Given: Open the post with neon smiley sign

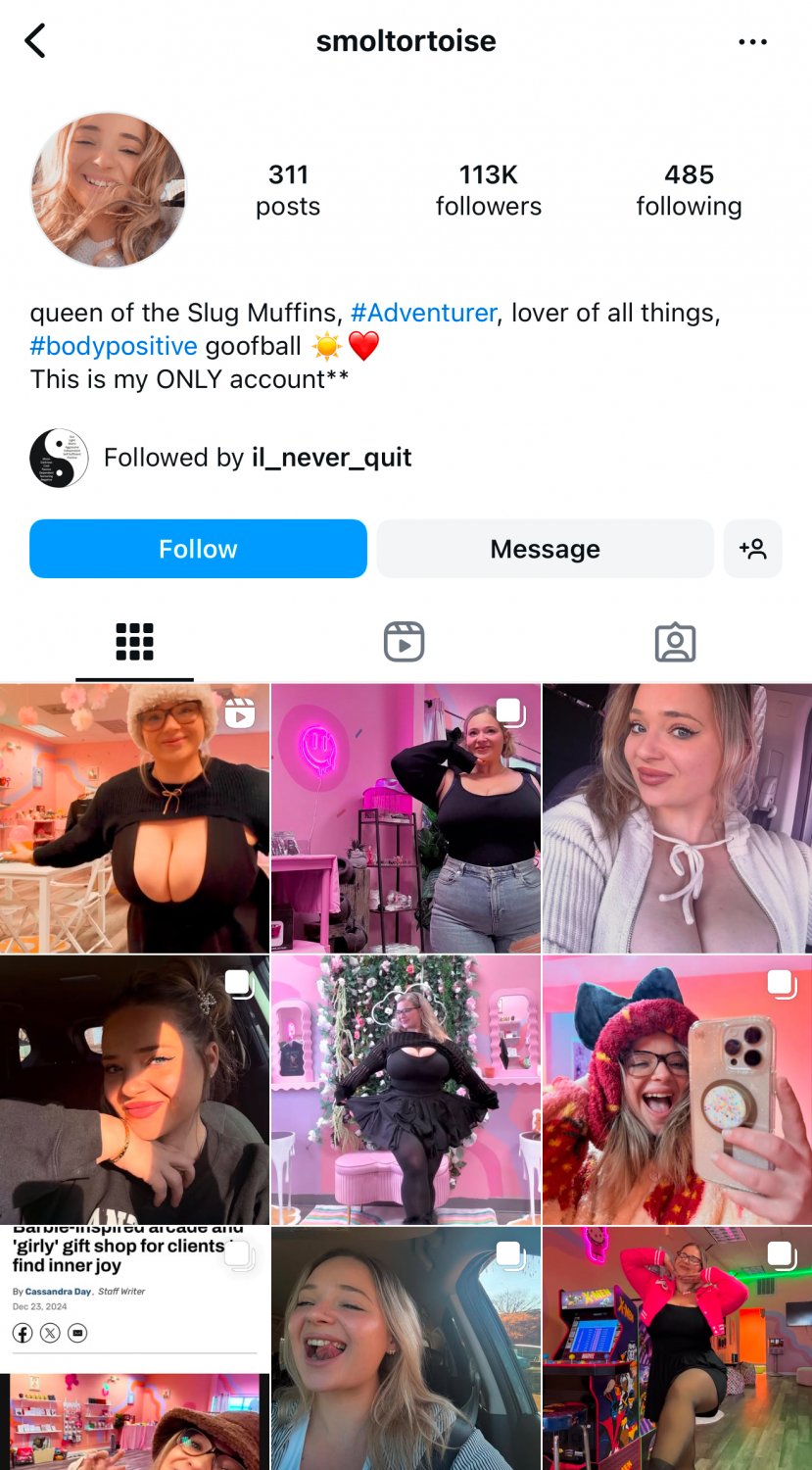Looking at the screenshot, I should [x=406, y=818].
